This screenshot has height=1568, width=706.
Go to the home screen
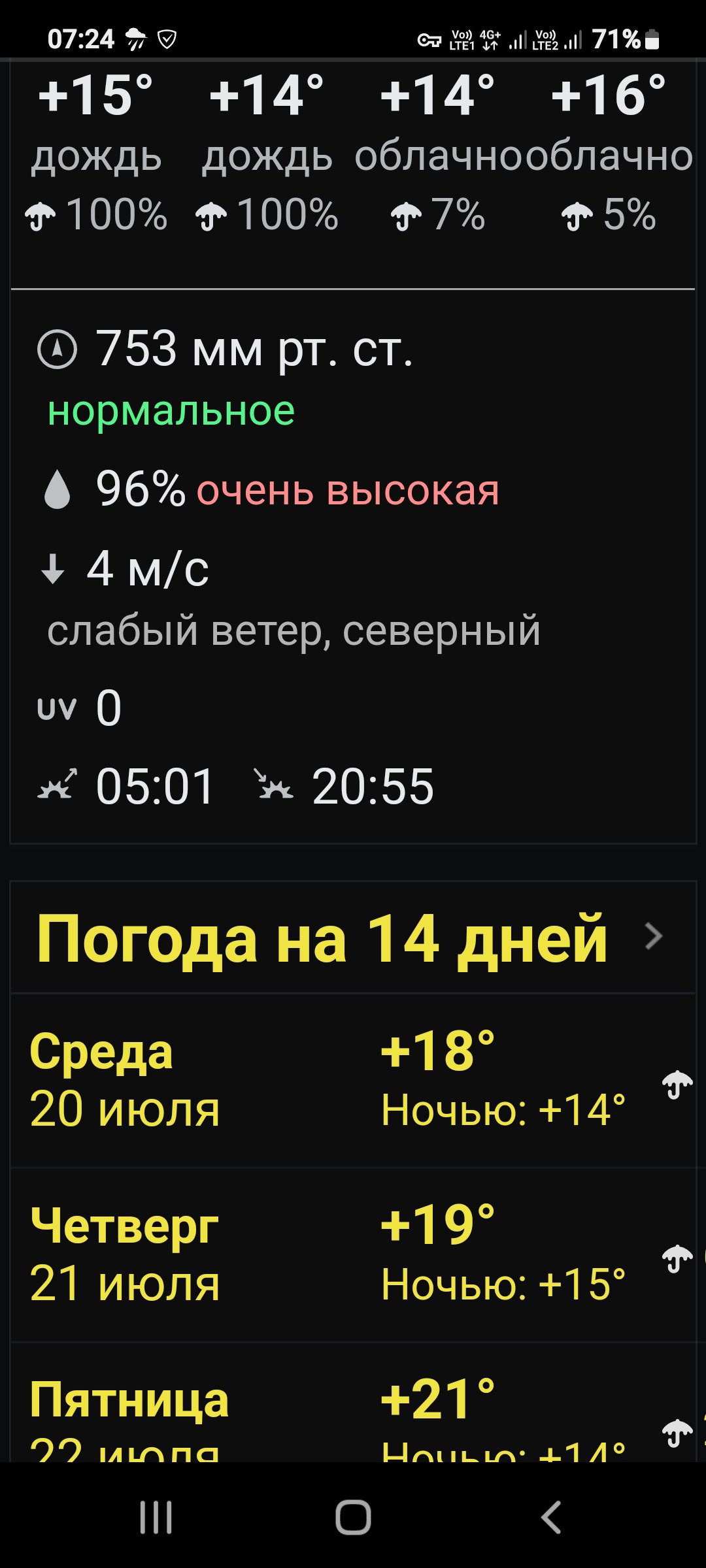(x=353, y=1517)
